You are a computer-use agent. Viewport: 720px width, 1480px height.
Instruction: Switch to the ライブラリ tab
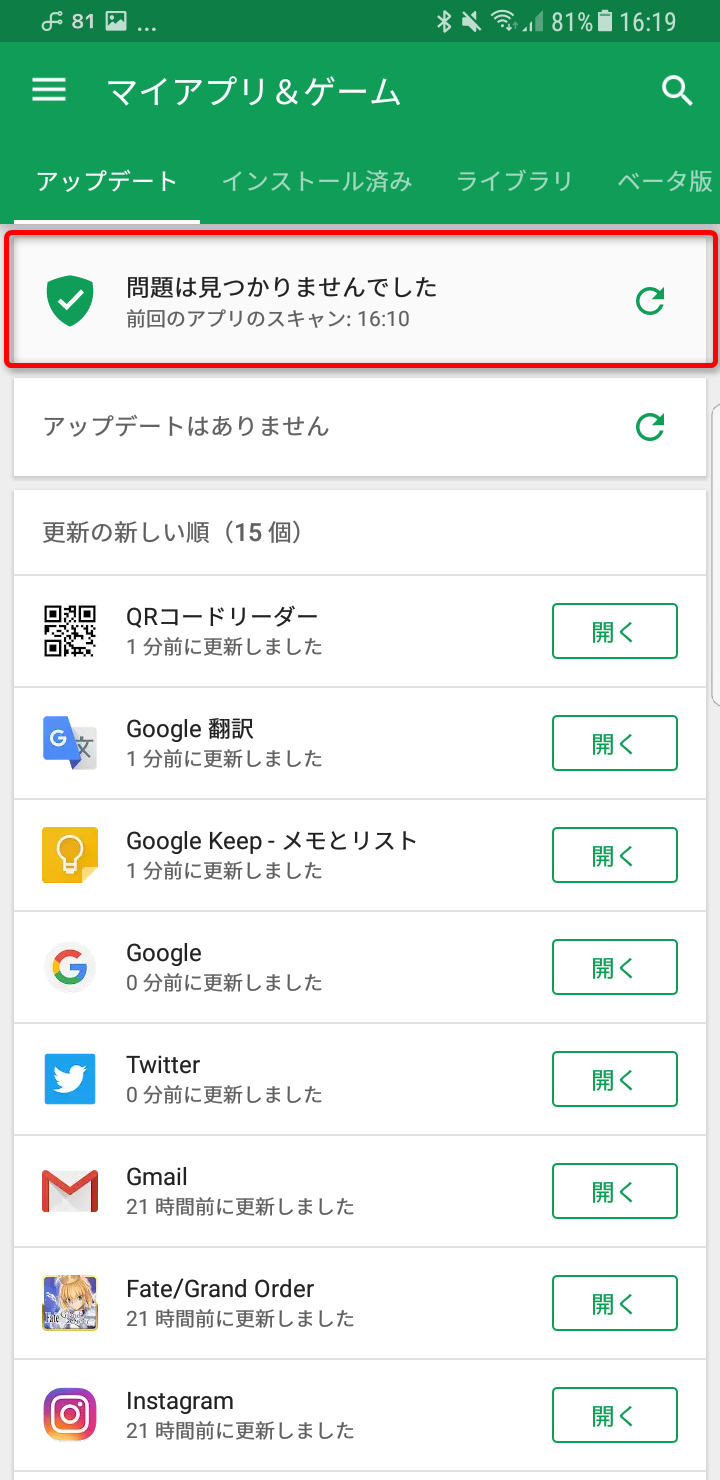[x=514, y=181]
